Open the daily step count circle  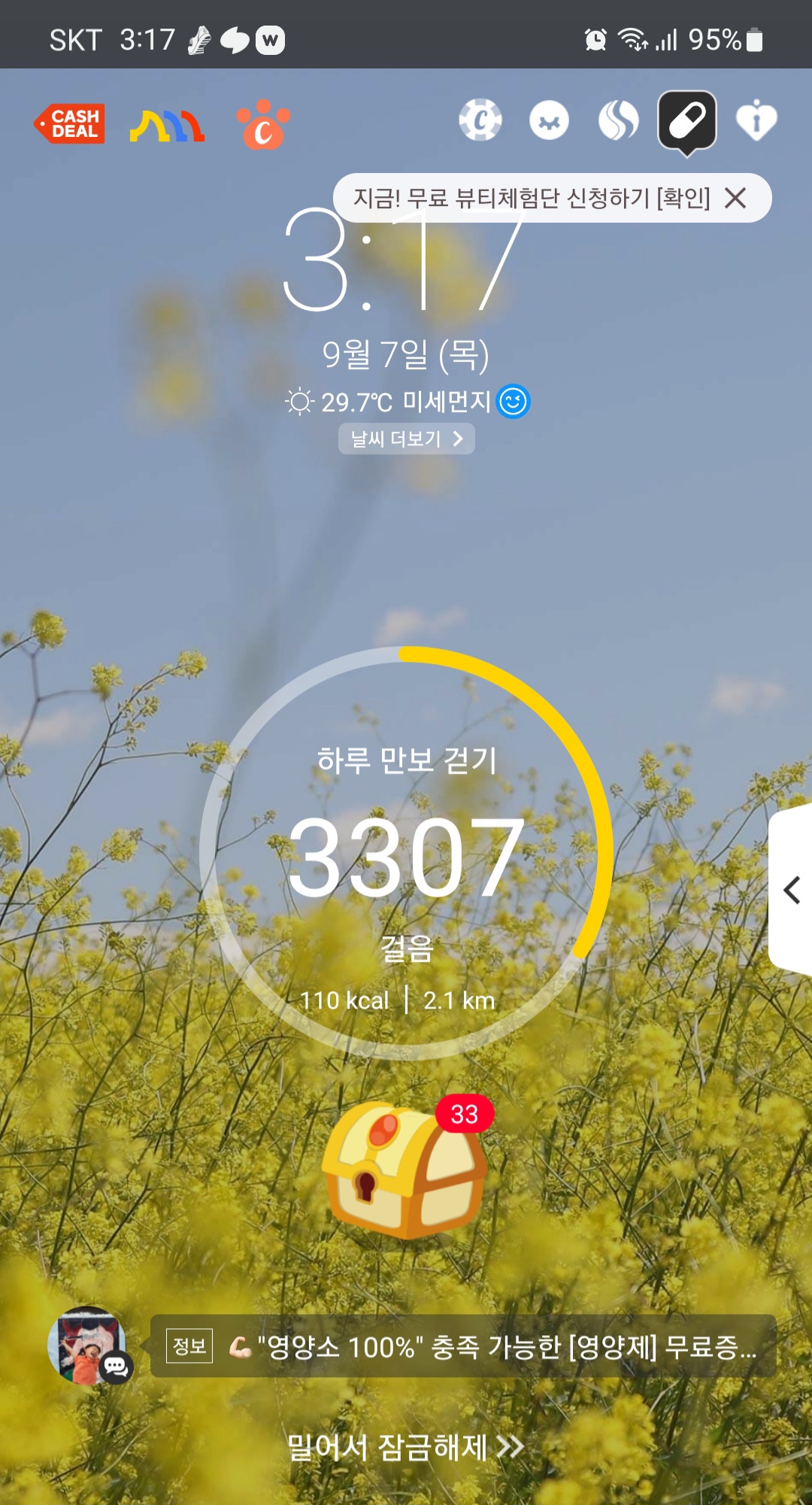click(x=406, y=854)
